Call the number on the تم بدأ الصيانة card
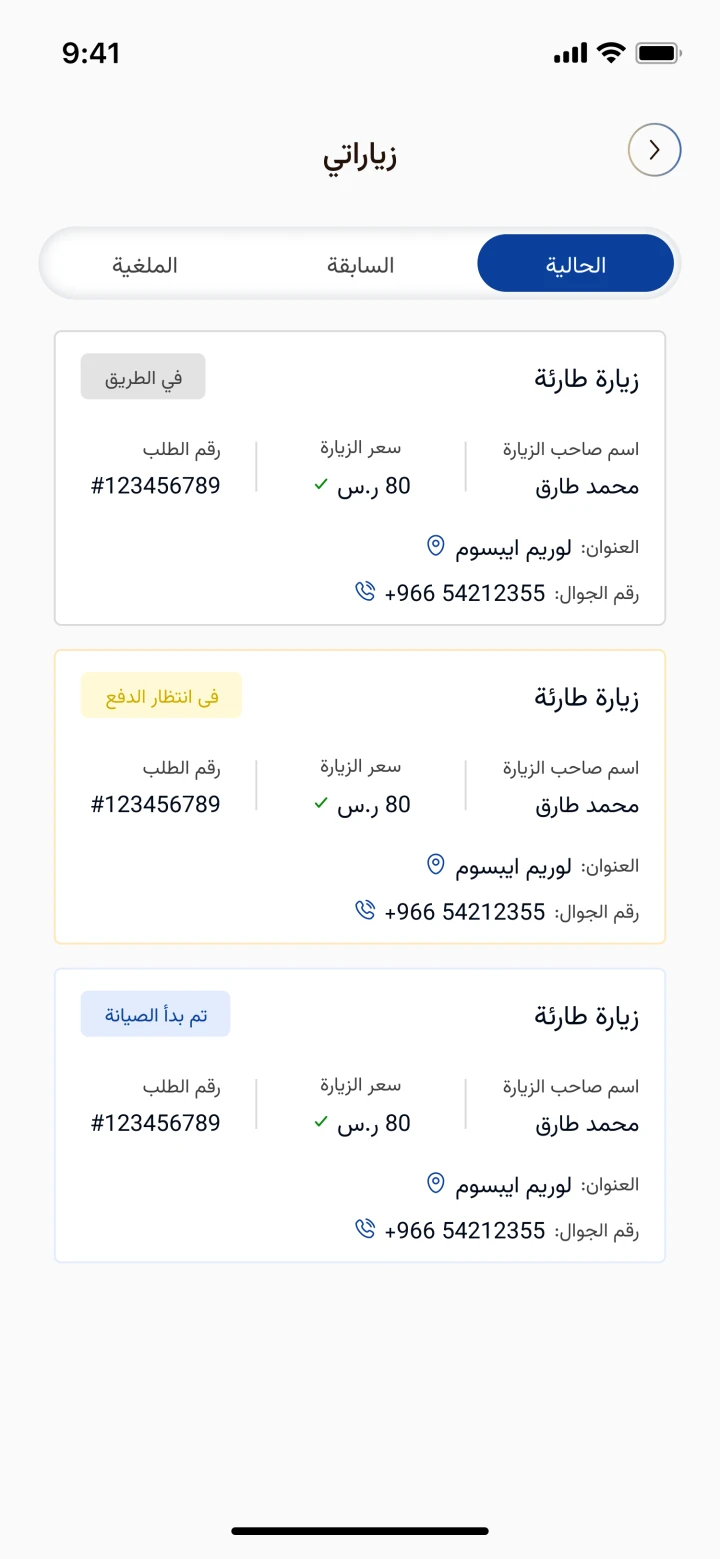Viewport: 720px width, 1559px height. (x=365, y=1228)
